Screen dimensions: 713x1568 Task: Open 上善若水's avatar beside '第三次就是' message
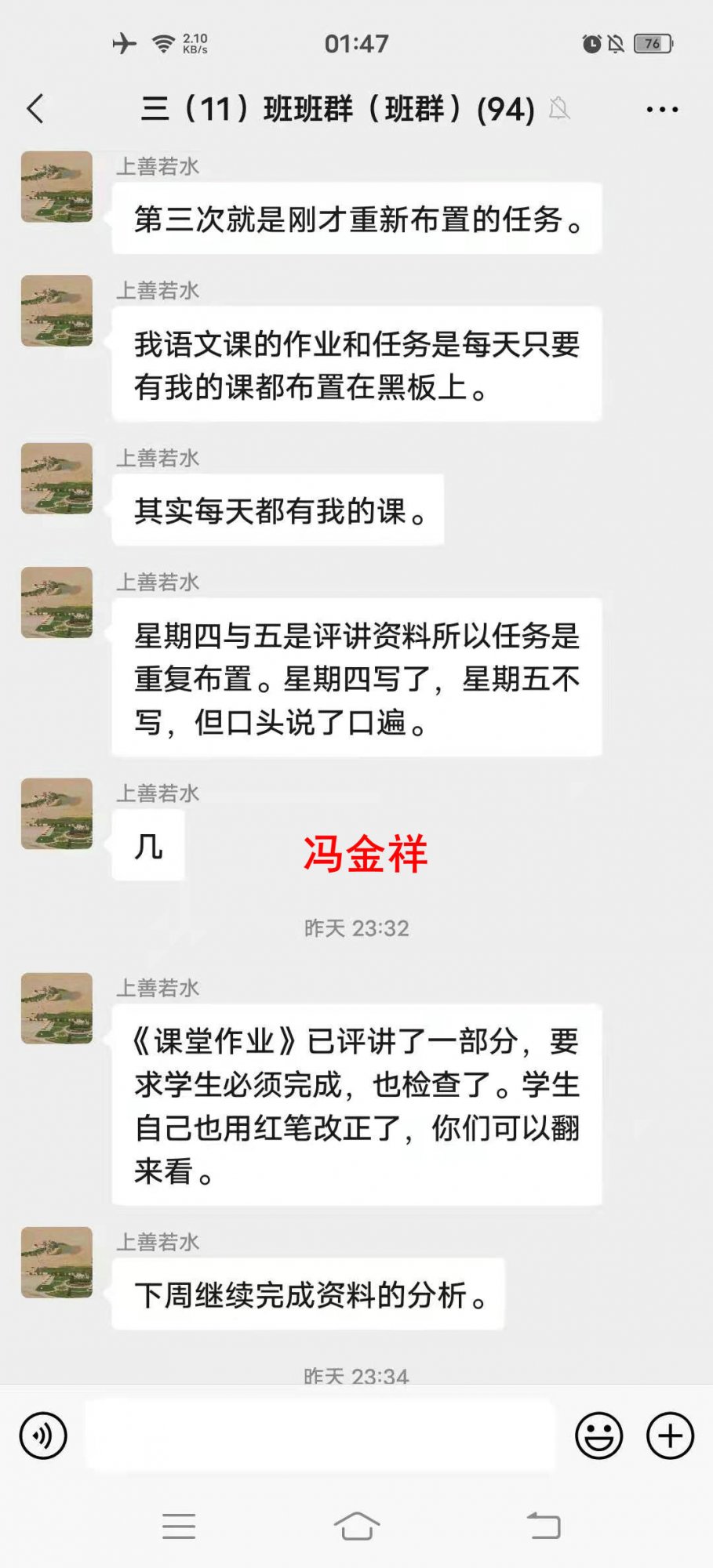(56, 187)
